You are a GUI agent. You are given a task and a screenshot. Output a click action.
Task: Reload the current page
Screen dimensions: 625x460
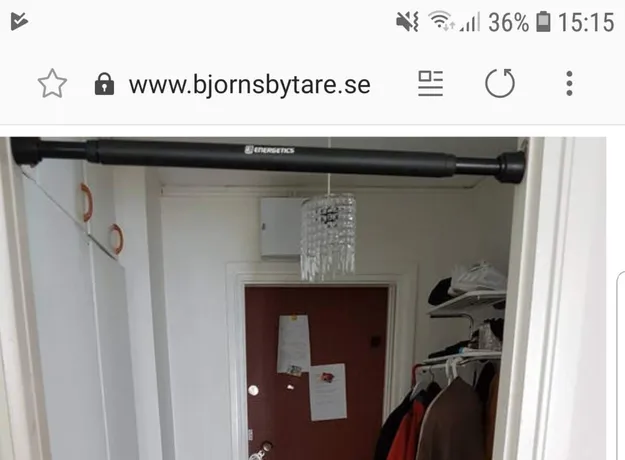[x=500, y=84]
